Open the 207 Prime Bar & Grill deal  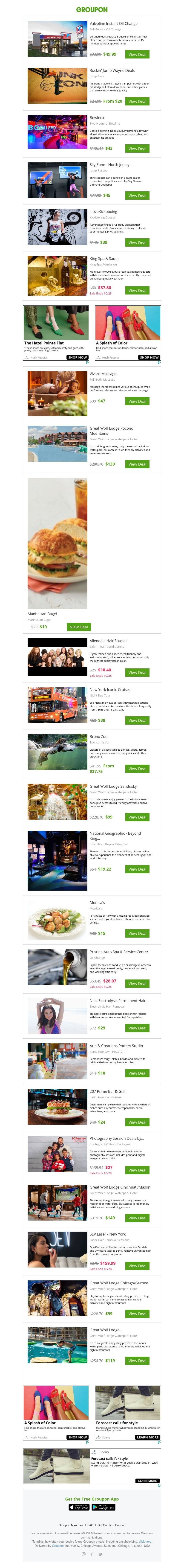[x=137, y=1122]
